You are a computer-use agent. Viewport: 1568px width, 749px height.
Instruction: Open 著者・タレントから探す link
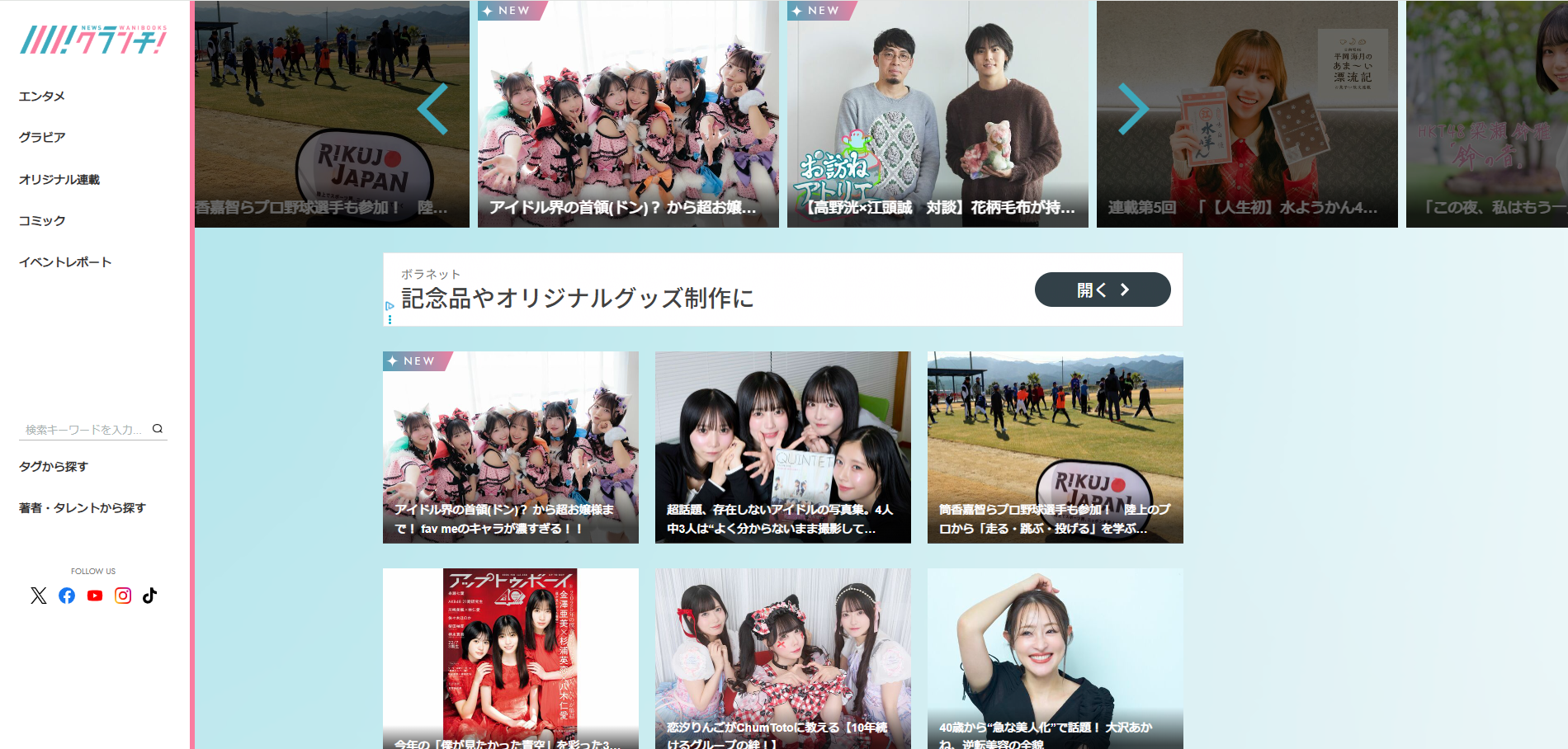83,508
